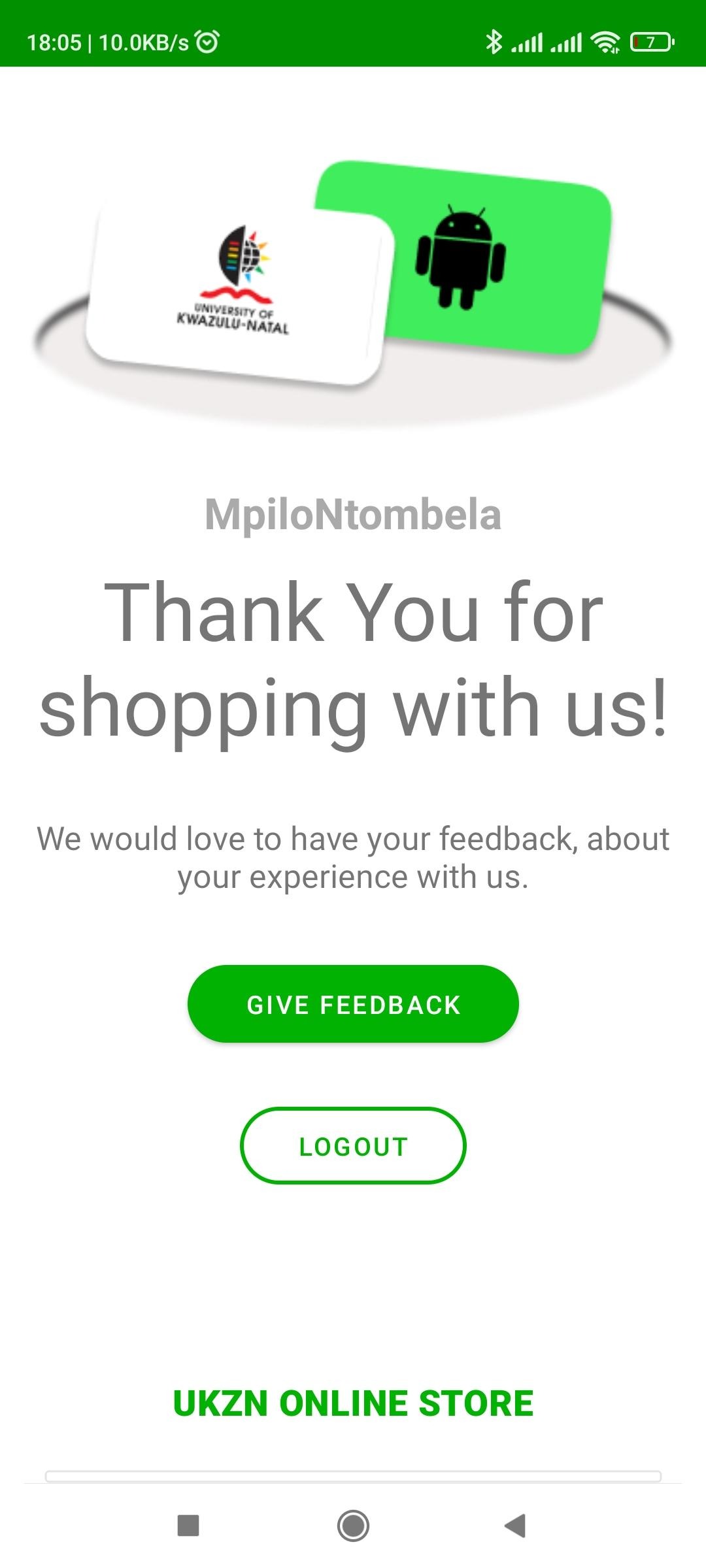The height and width of the screenshot is (1568, 706).
Task: Go back using the system back button
Action: [x=516, y=1526]
